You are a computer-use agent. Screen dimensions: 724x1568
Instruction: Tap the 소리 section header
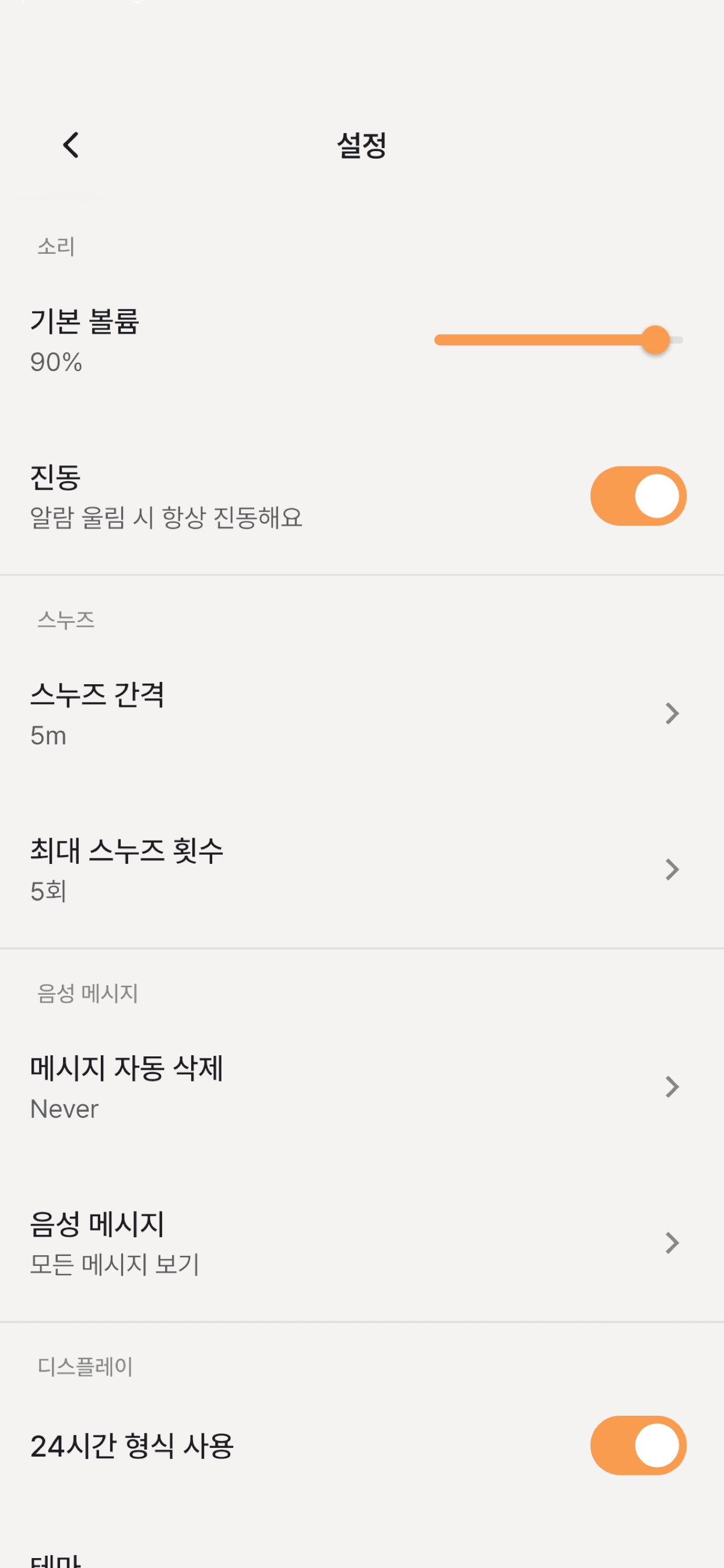pos(57,247)
